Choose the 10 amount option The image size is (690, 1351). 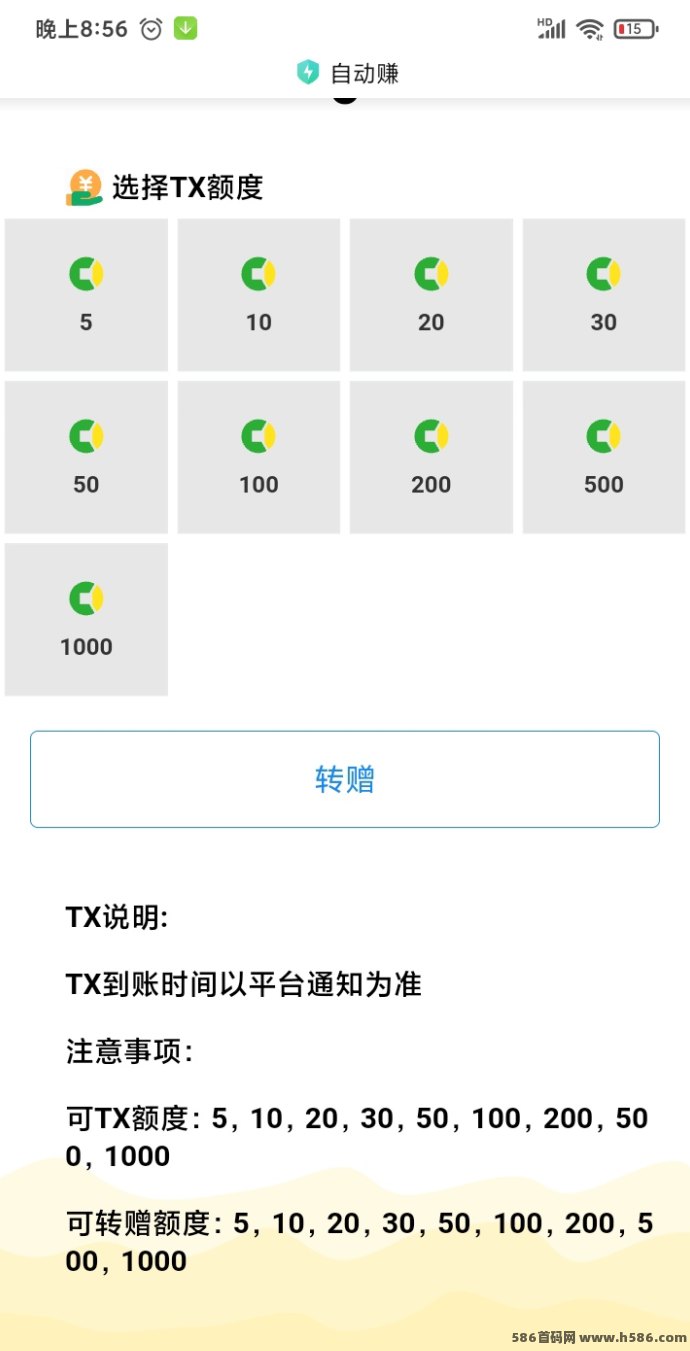click(x=258, y=295)
